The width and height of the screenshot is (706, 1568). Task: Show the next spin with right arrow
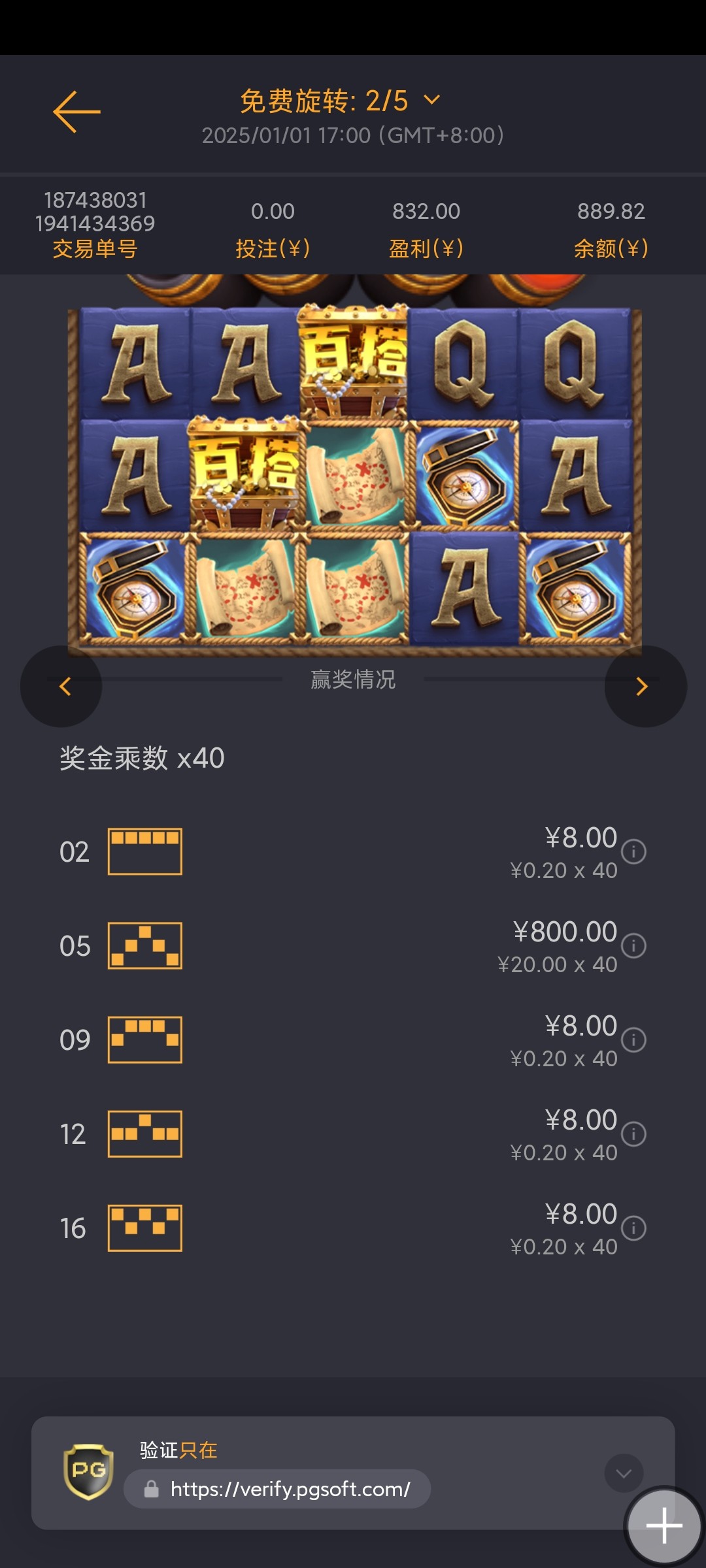tap(643, 686)
